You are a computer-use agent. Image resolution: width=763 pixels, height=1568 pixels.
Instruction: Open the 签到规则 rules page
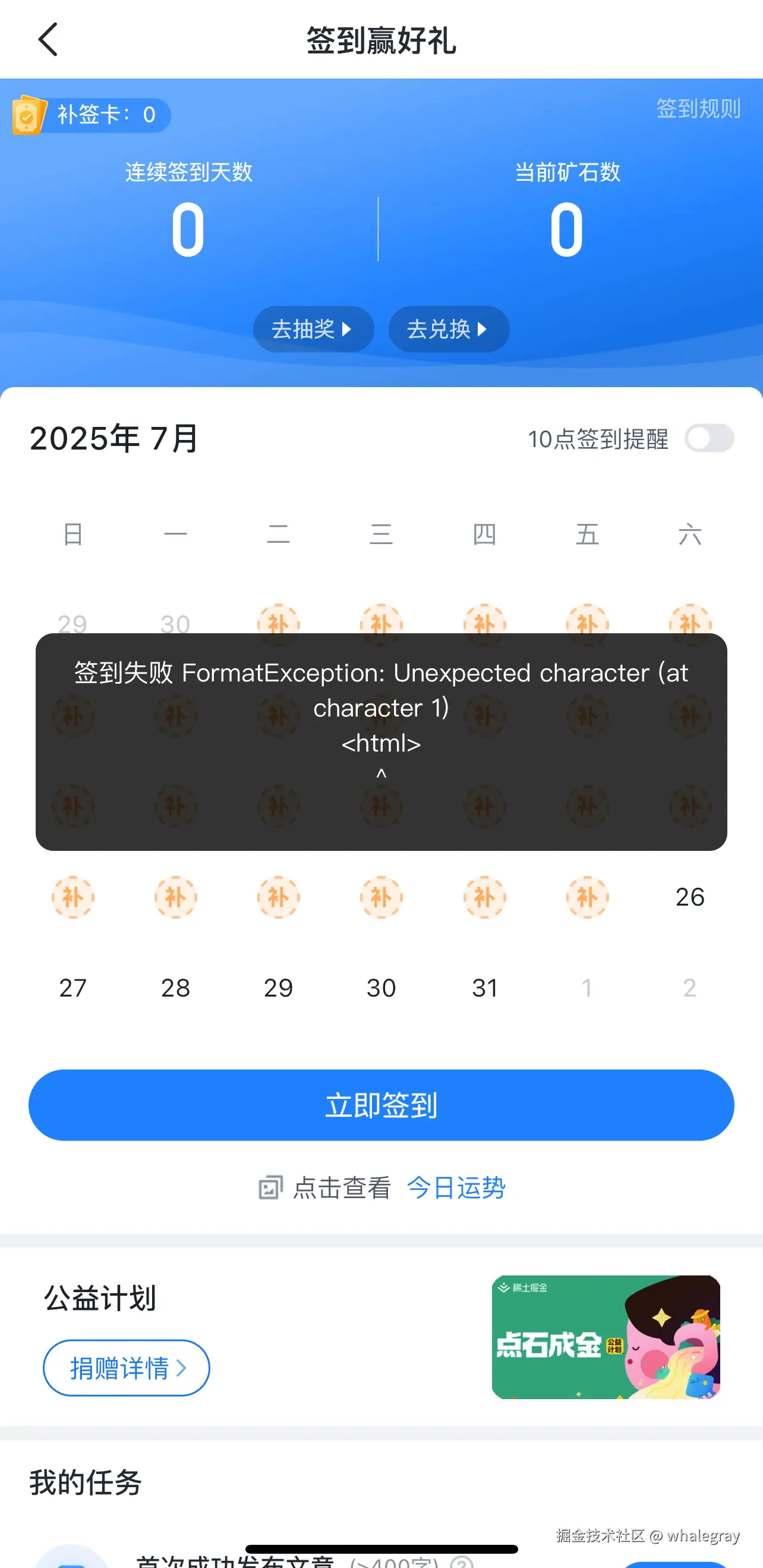698,108
